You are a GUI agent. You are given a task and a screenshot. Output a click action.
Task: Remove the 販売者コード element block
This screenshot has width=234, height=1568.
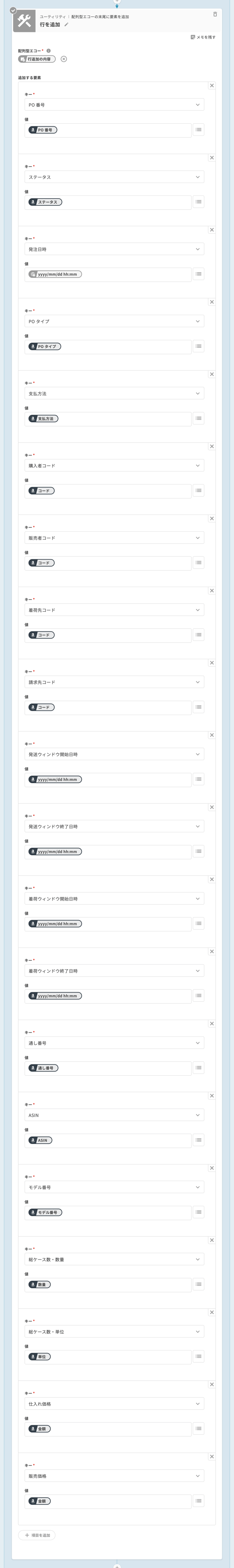(212, 519)
